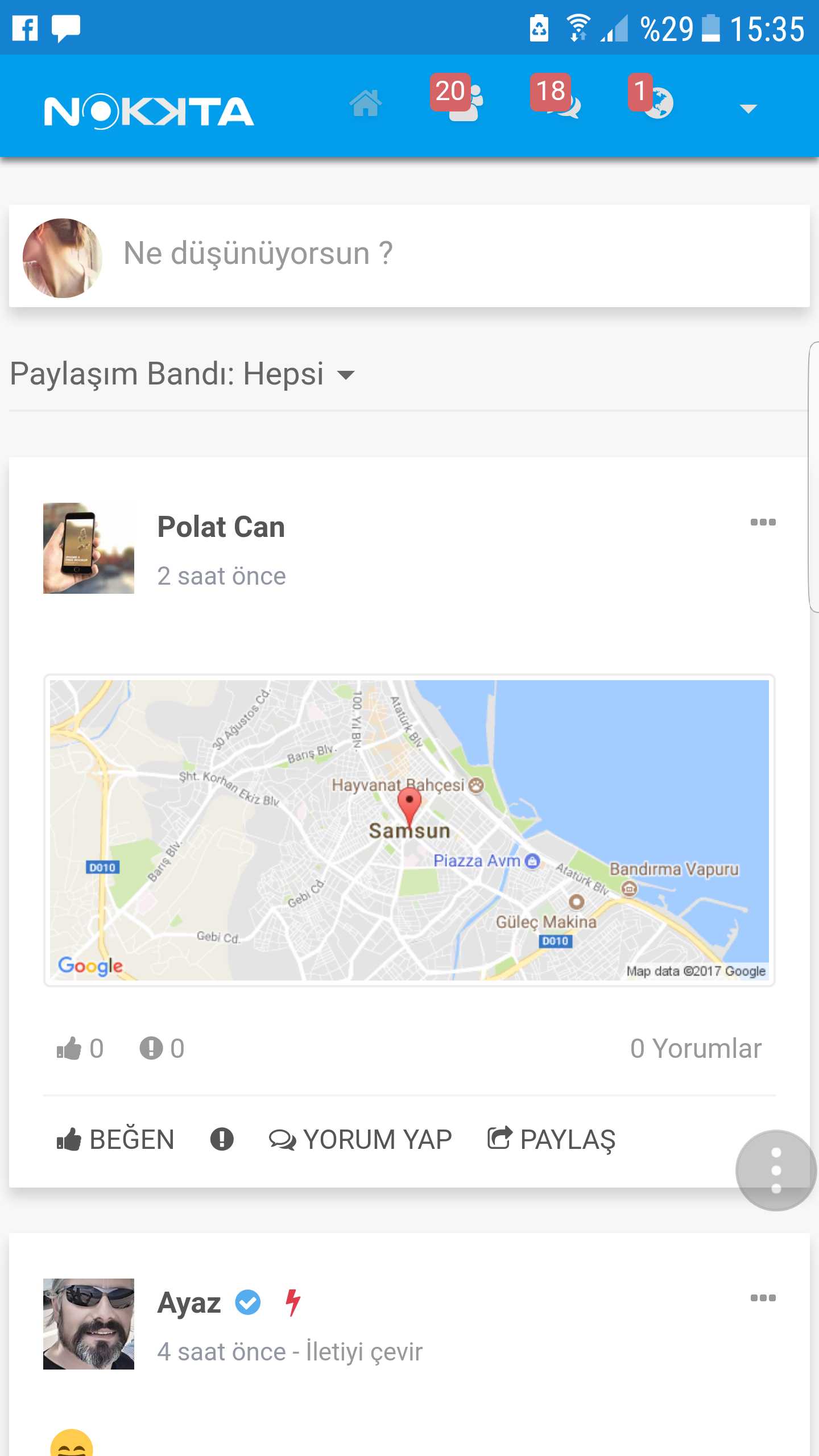Open the three-dot menu on Polat Can's post
Screen dimensions: 819x1456
[764, 522]
